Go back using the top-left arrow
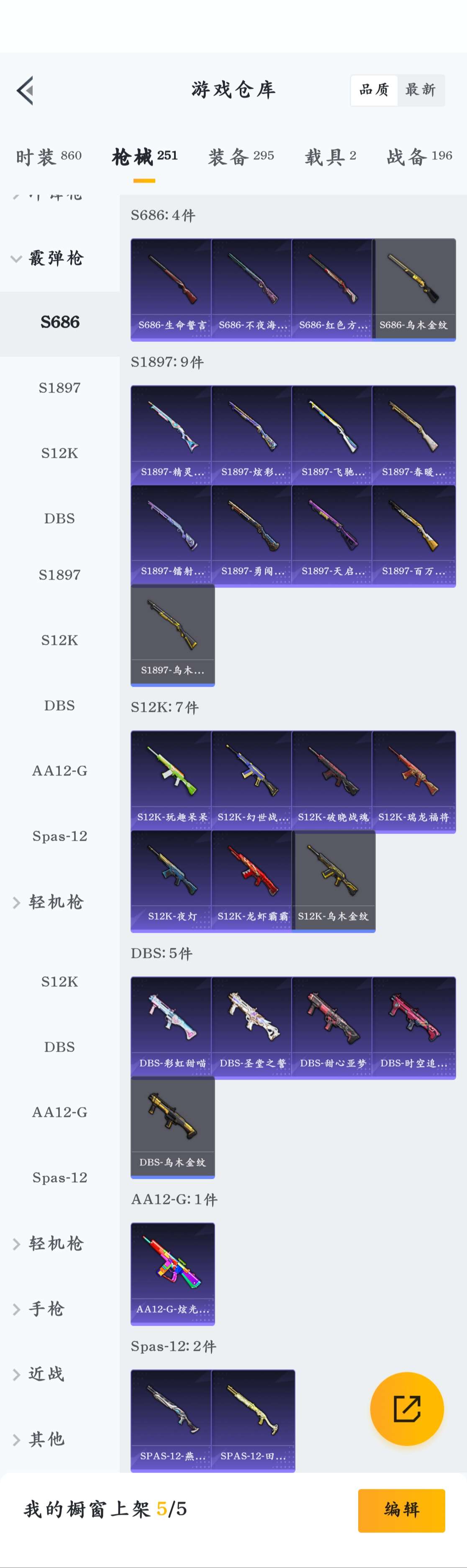The image size is (467, 1568). pyautogui.click(x=24, y=91)
